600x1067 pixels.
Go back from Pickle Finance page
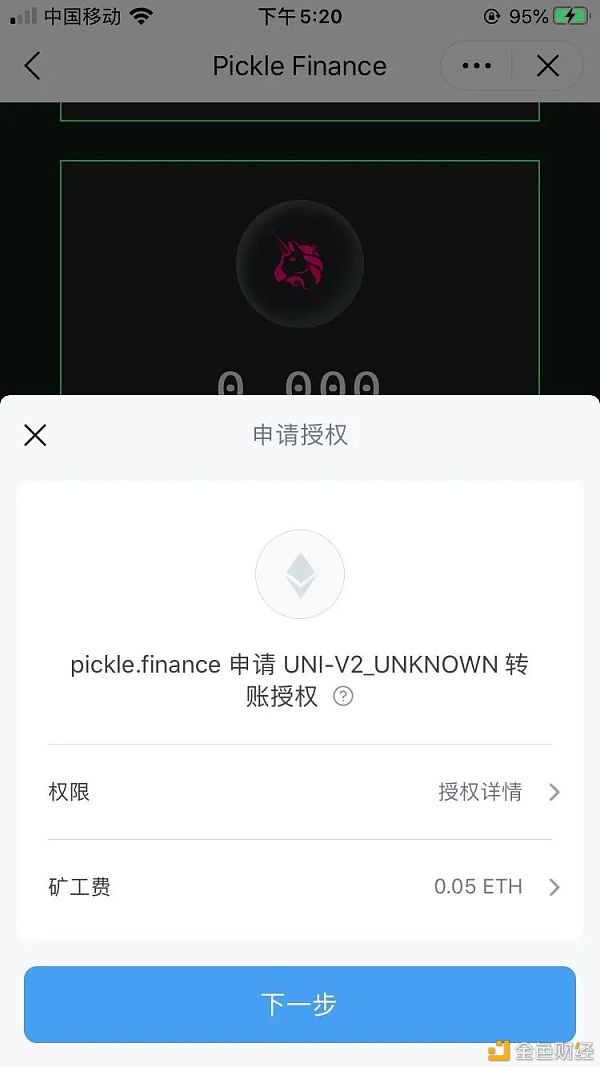coord(32,66)
